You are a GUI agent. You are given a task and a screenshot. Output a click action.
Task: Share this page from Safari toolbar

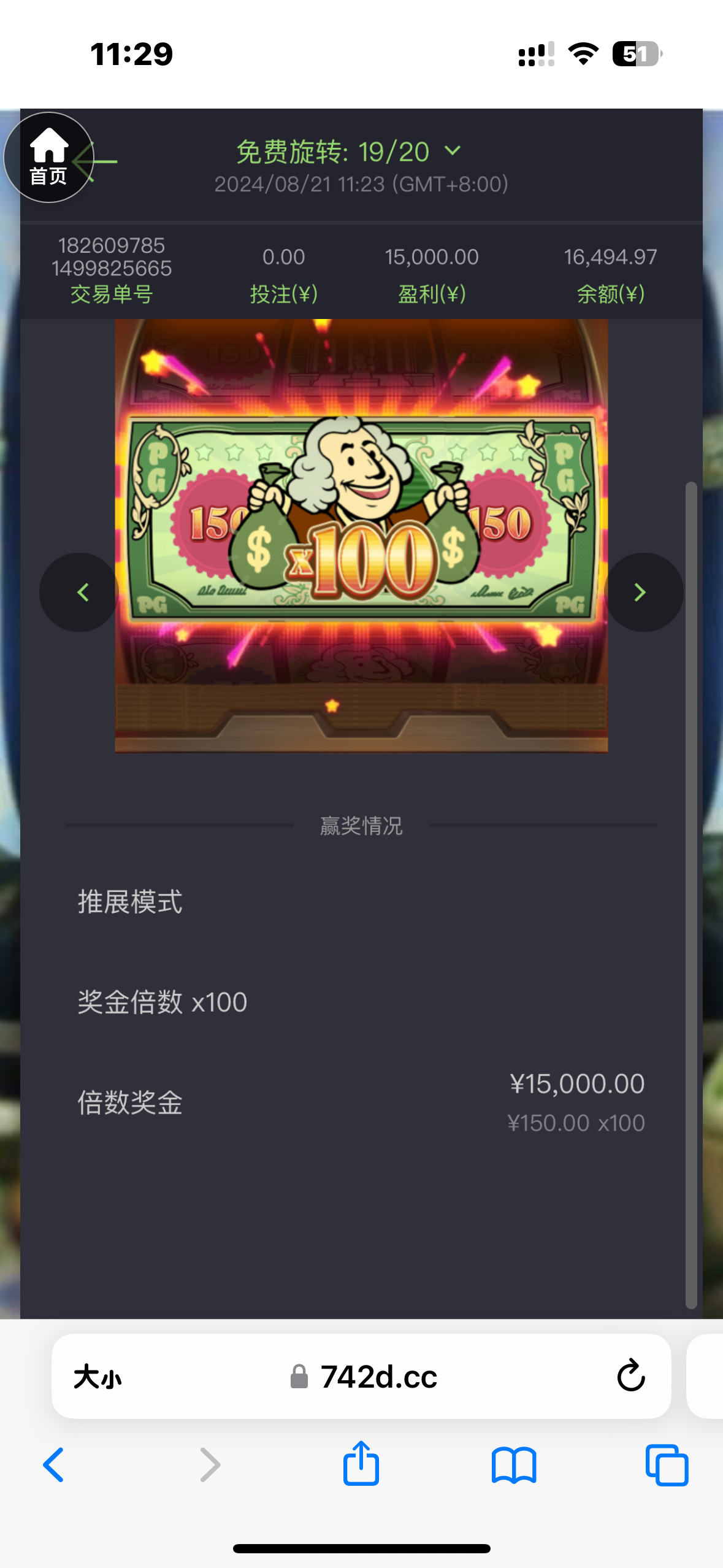(x=361, y=1464)
